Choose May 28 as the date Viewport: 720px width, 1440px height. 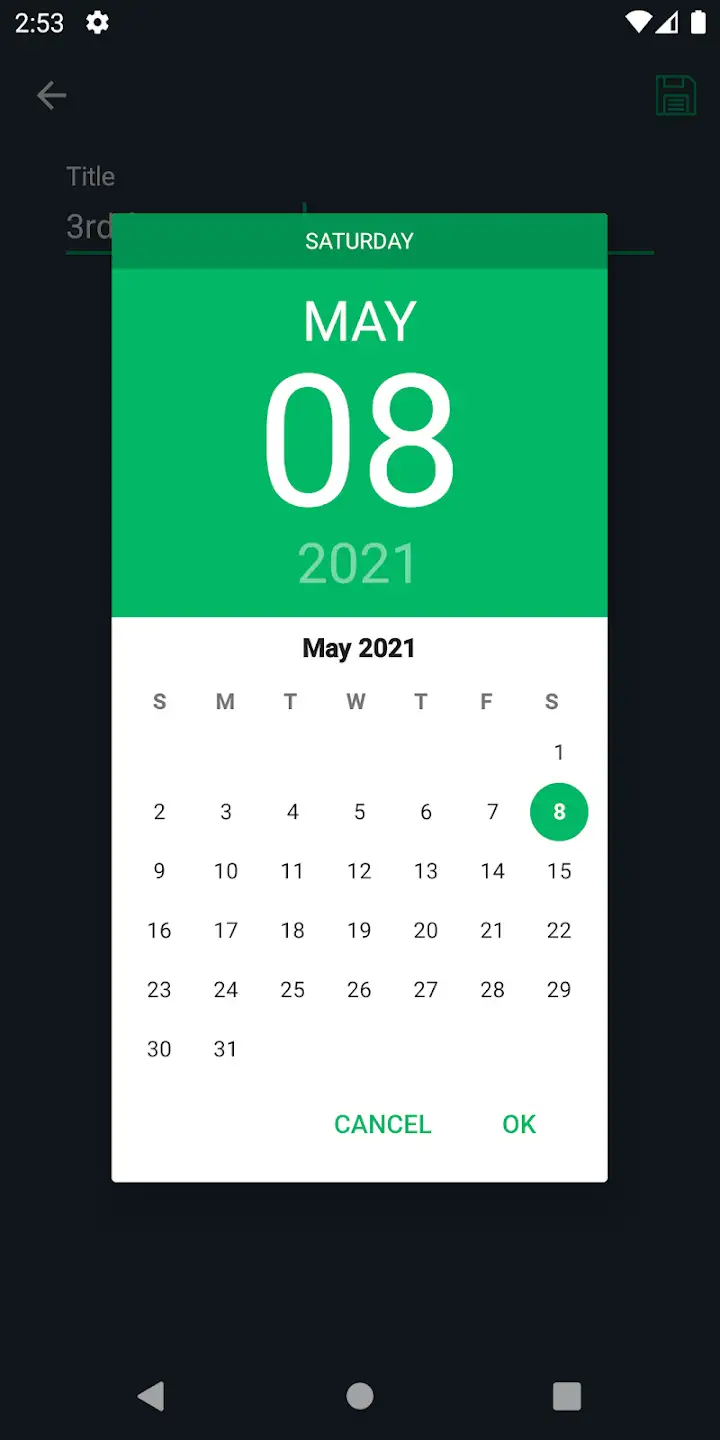coord(492,990)
